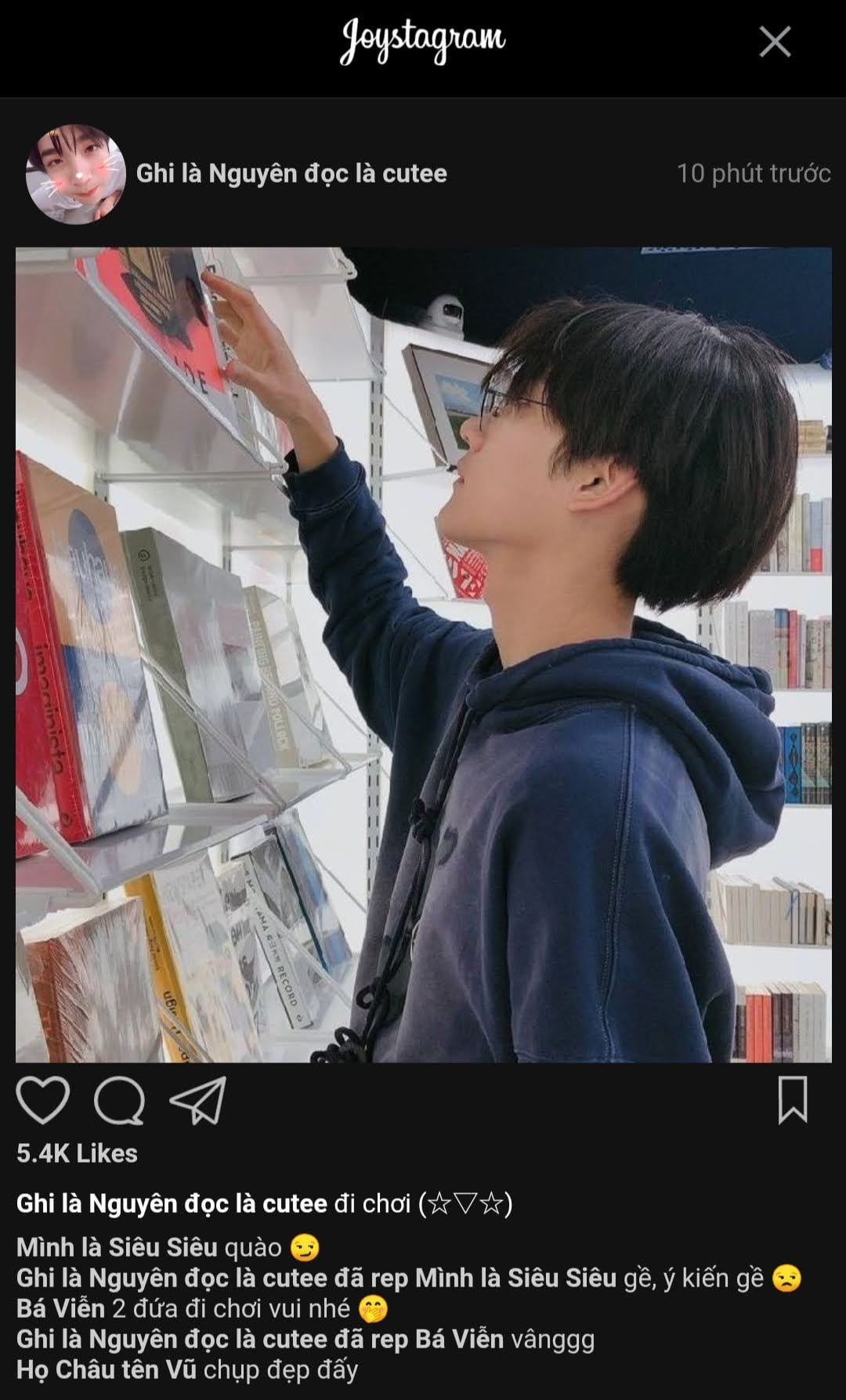Screen dimensions: 846x1400
Task: Open the bookstore photo in the post
Action: [x=424, y=655]
